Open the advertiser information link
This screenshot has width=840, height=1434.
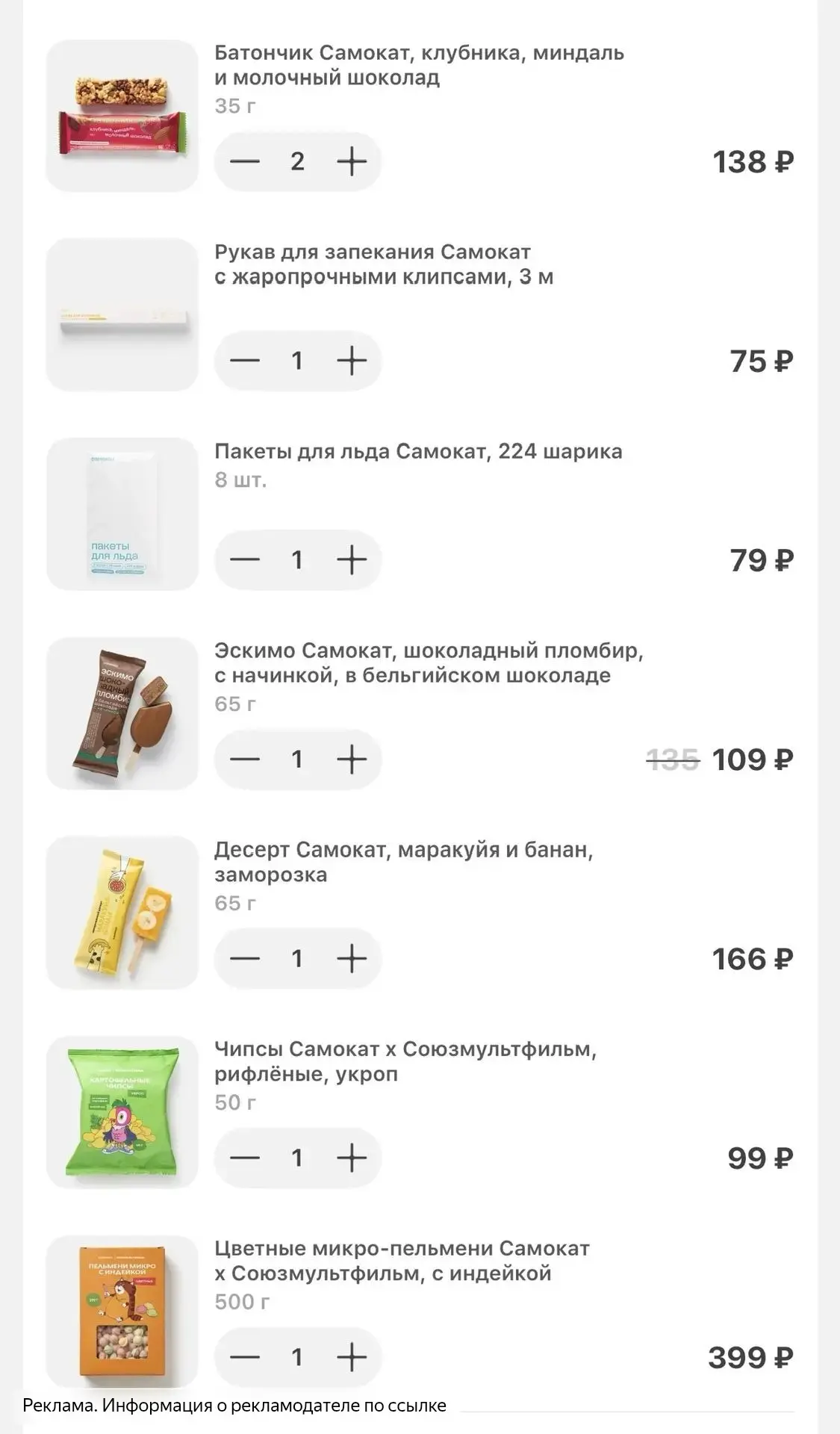click(x=234, y=1406)
